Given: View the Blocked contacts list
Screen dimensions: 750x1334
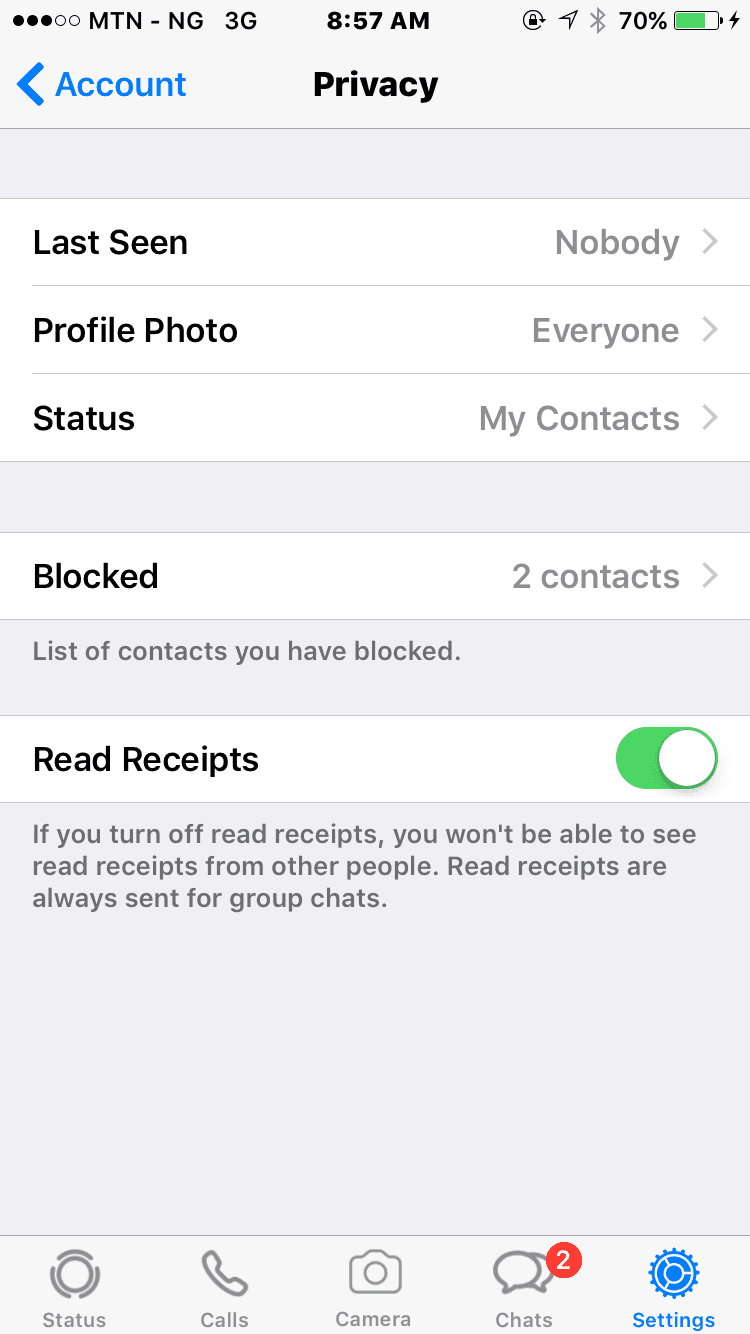Looking at the screenshot, I should [375, 576].
